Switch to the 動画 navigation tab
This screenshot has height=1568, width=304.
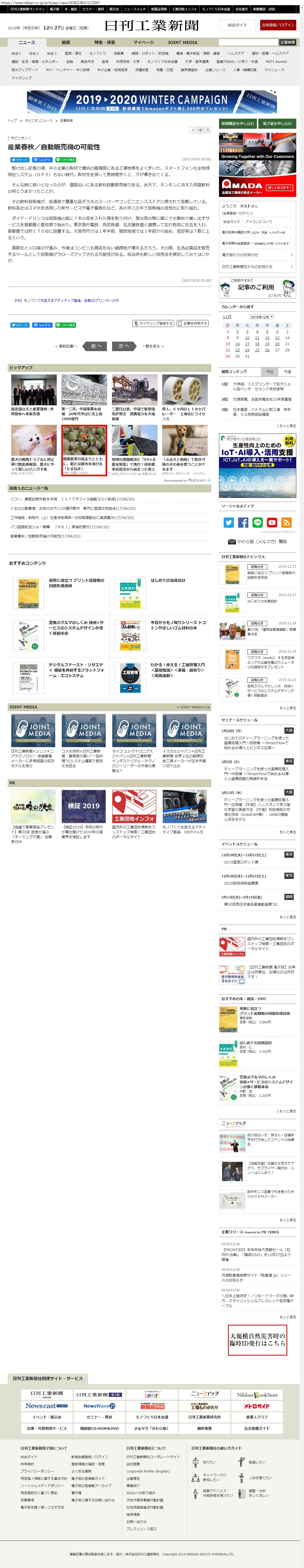tap(66, 43)
